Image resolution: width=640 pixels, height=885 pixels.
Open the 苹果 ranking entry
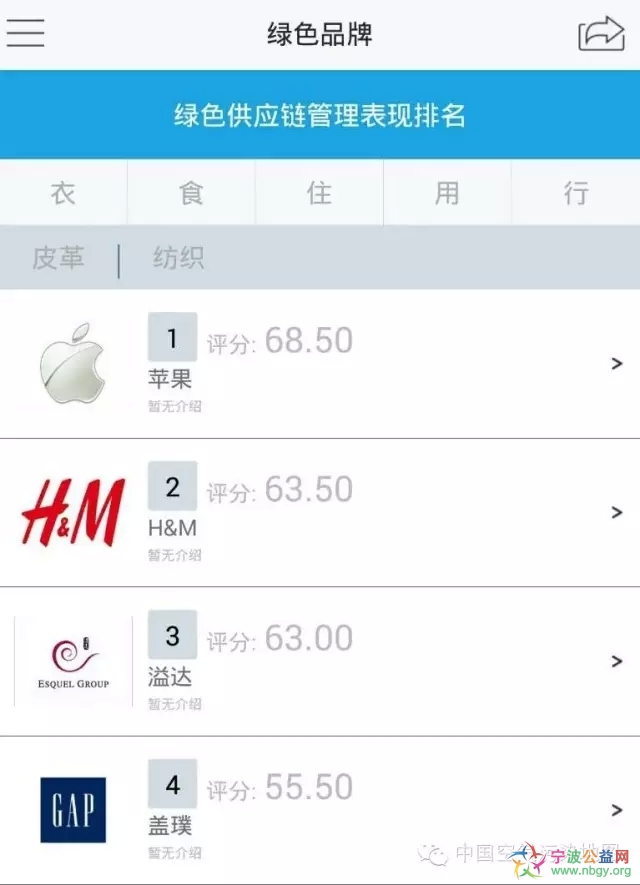(320, 364)
